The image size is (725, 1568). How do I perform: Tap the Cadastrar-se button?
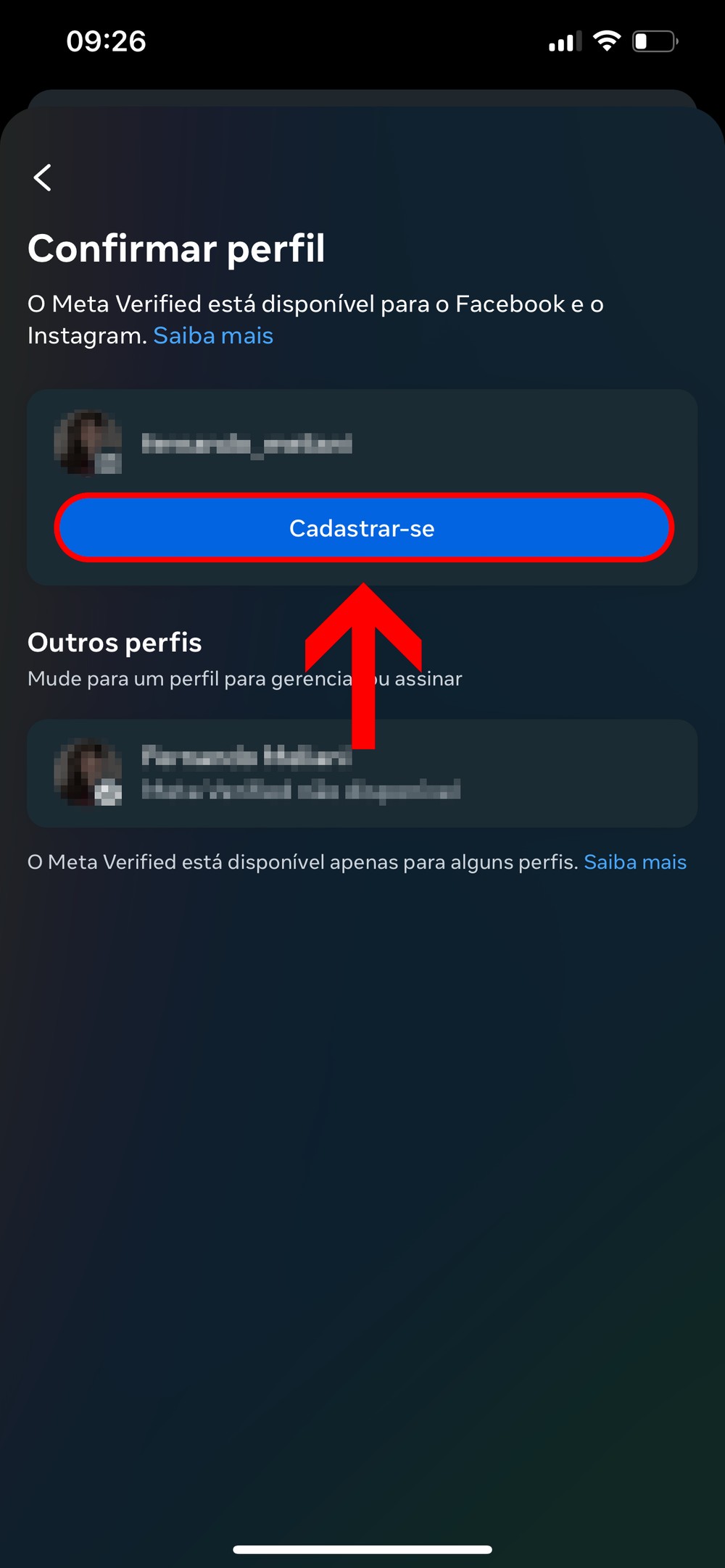pyautogui.click(x=363, y=528)
